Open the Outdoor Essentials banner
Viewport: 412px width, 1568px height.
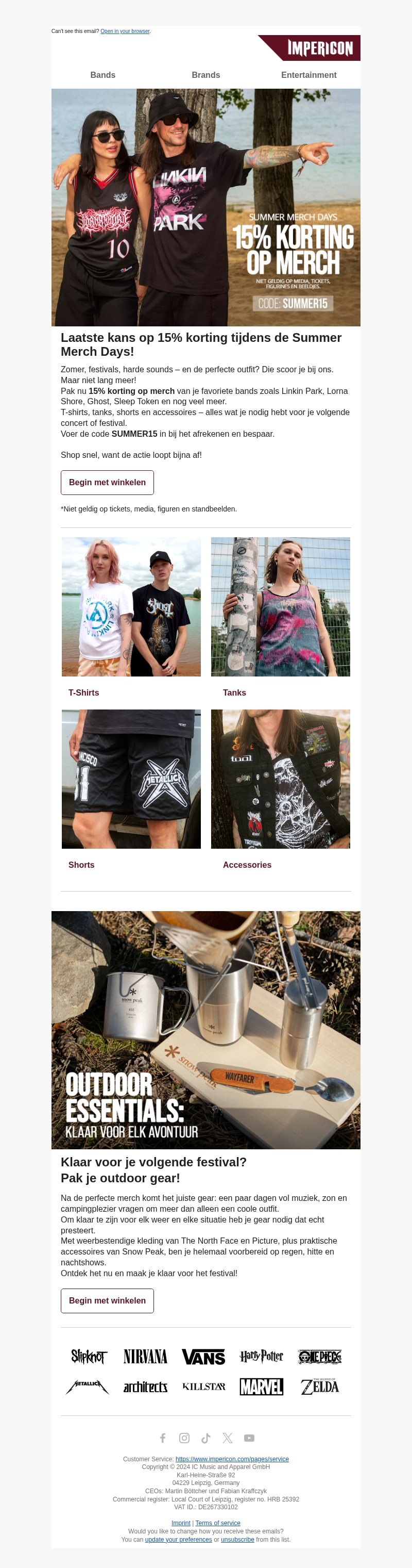(206, 1030)
